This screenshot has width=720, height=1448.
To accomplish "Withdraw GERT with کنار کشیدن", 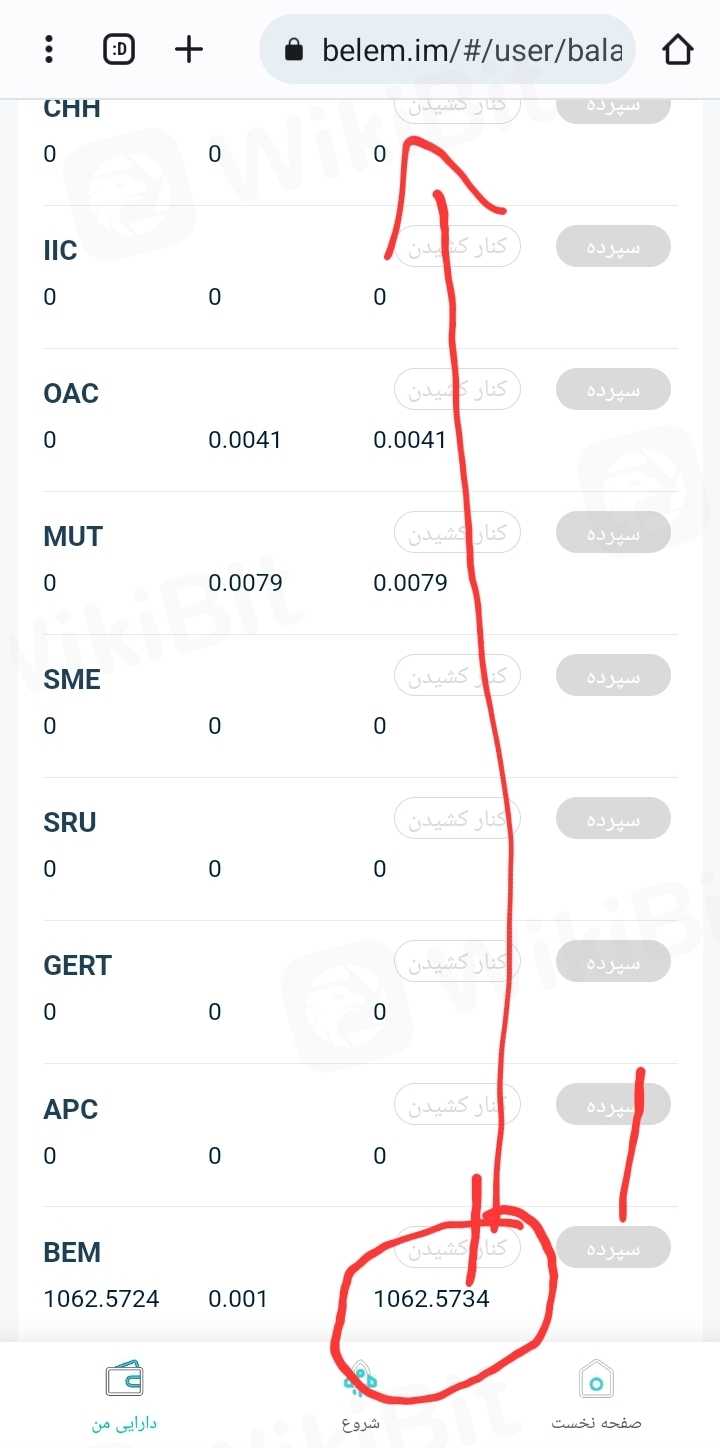I will [x=457, y=962].
